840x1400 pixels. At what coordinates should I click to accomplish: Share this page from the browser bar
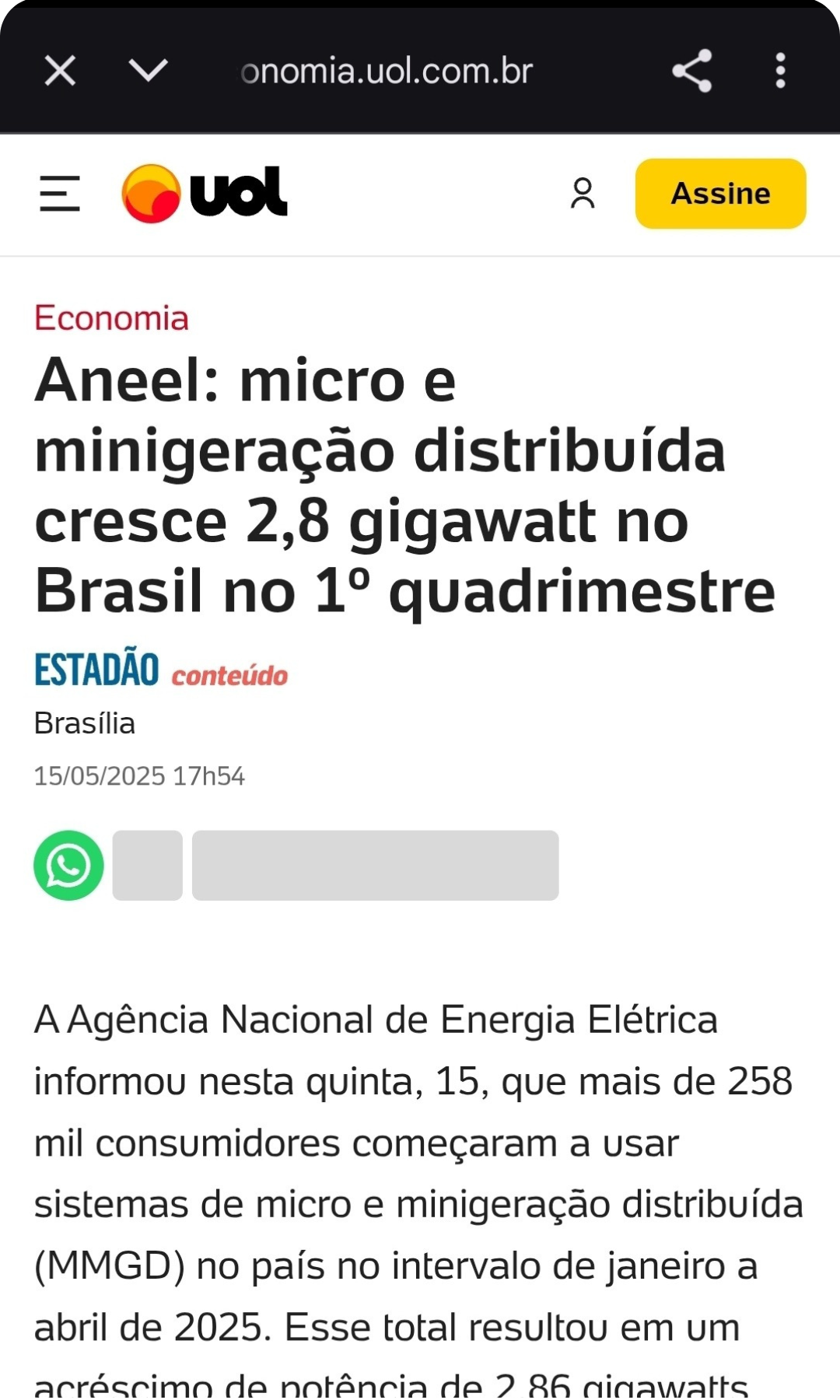click(x=691, y=71)
